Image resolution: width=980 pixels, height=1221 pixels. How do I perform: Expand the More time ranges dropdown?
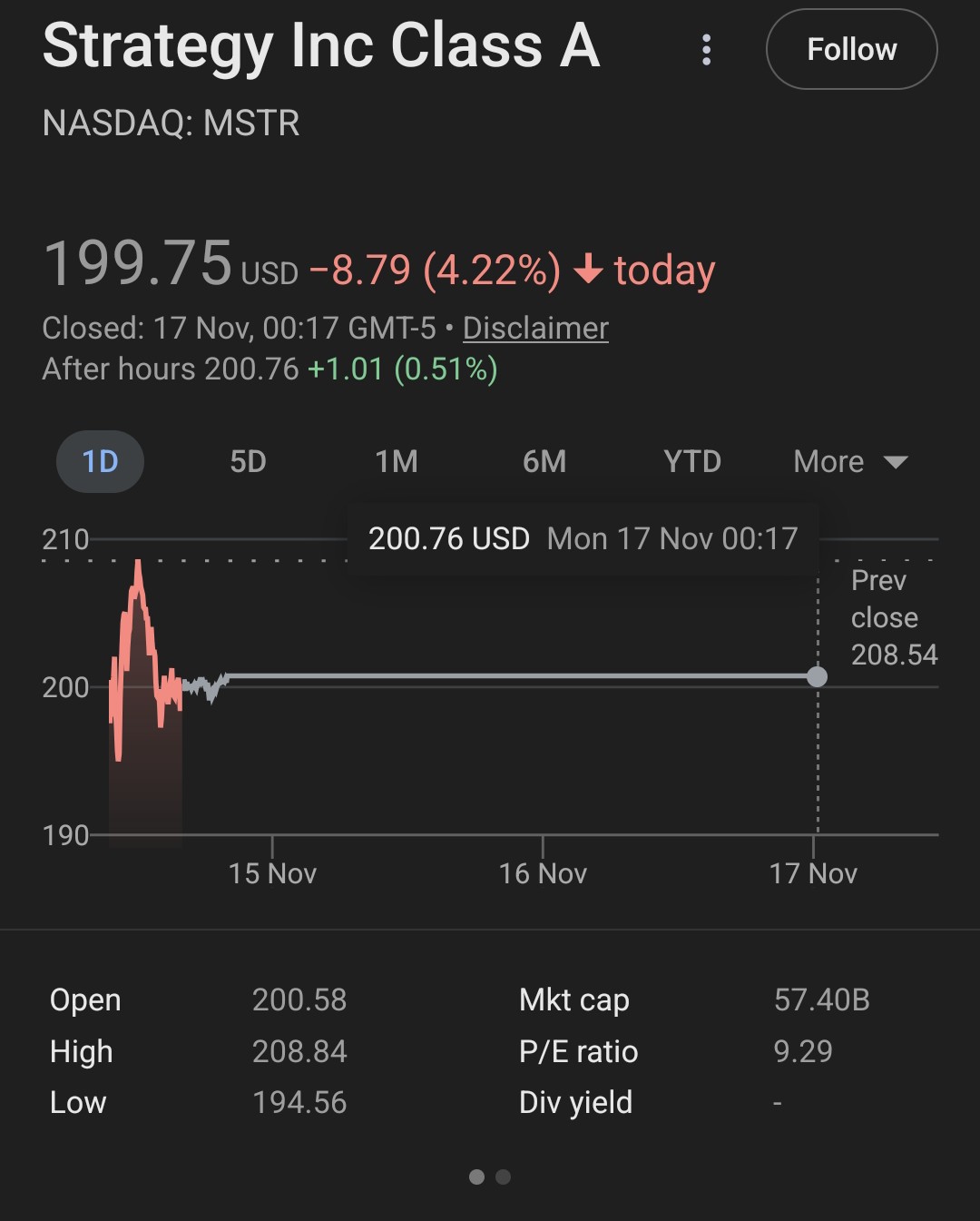[849, 461]
